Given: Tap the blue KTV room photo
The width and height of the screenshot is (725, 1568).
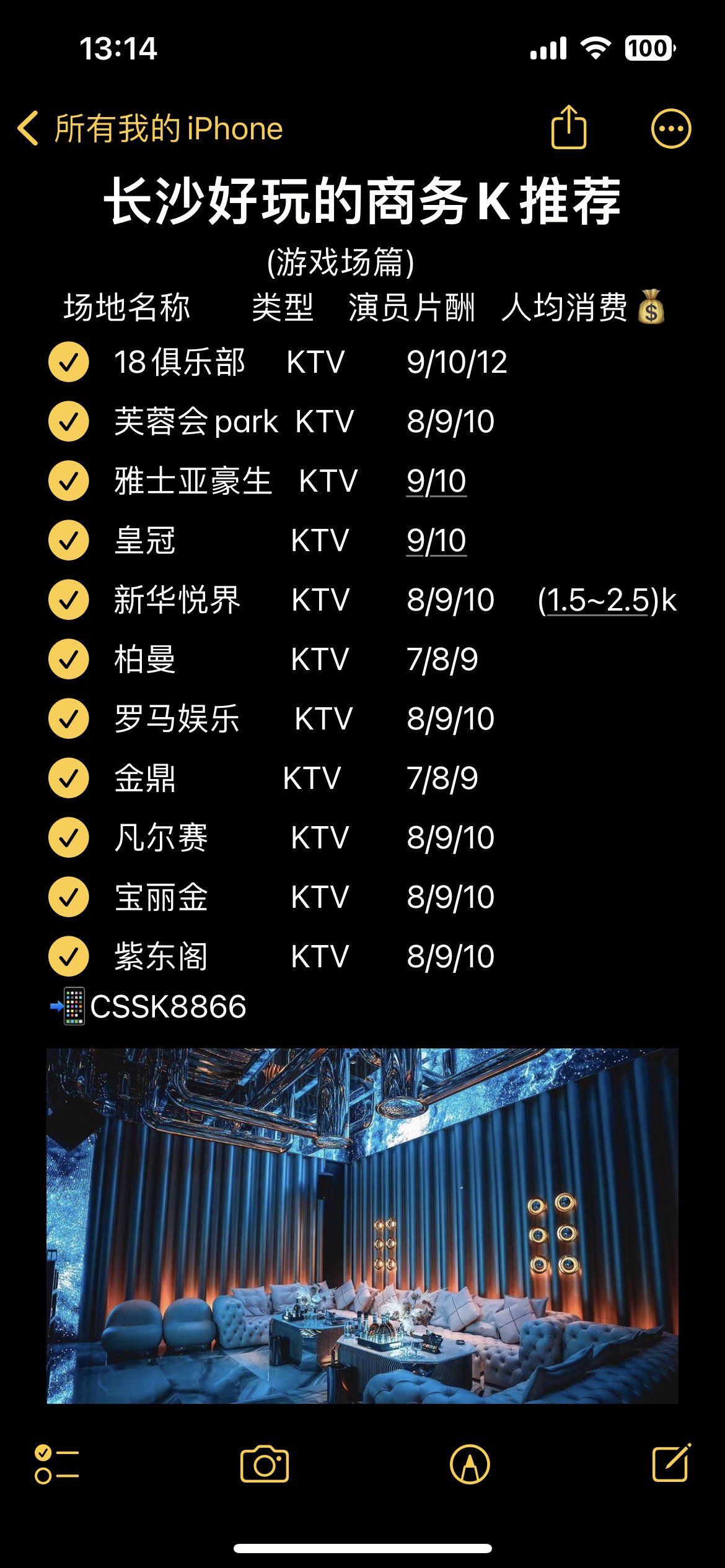Looking at the screenshot, I should click(362, 1226).
